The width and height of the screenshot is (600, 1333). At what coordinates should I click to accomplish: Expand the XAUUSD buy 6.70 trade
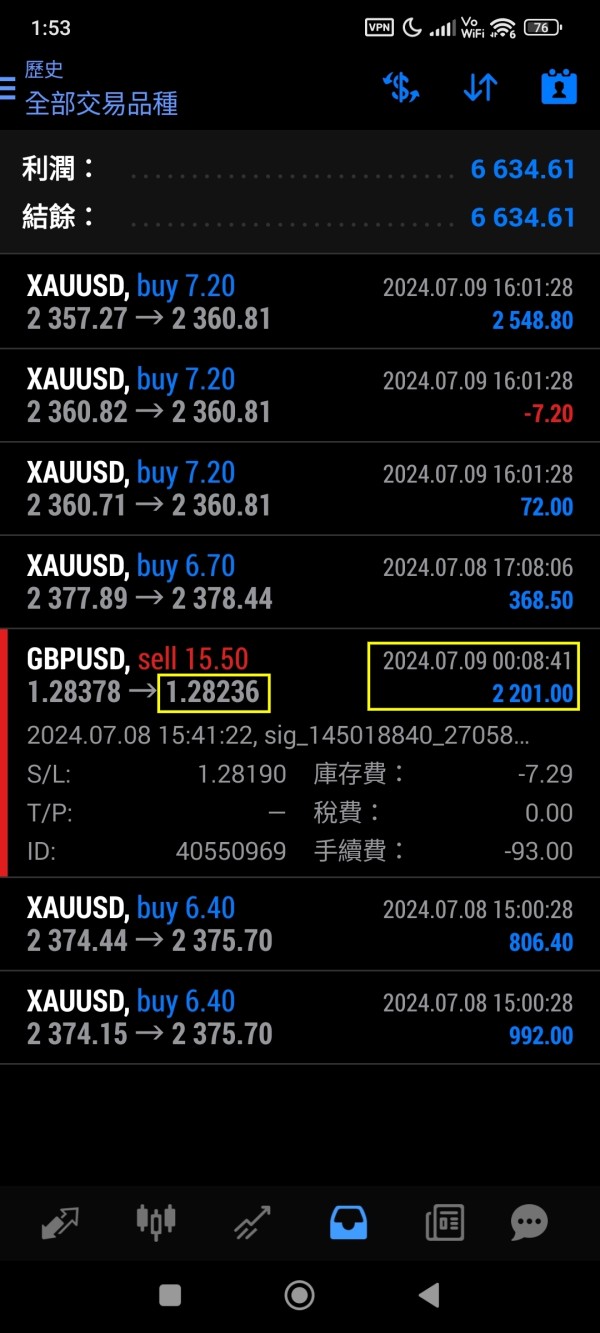[300, 582]
